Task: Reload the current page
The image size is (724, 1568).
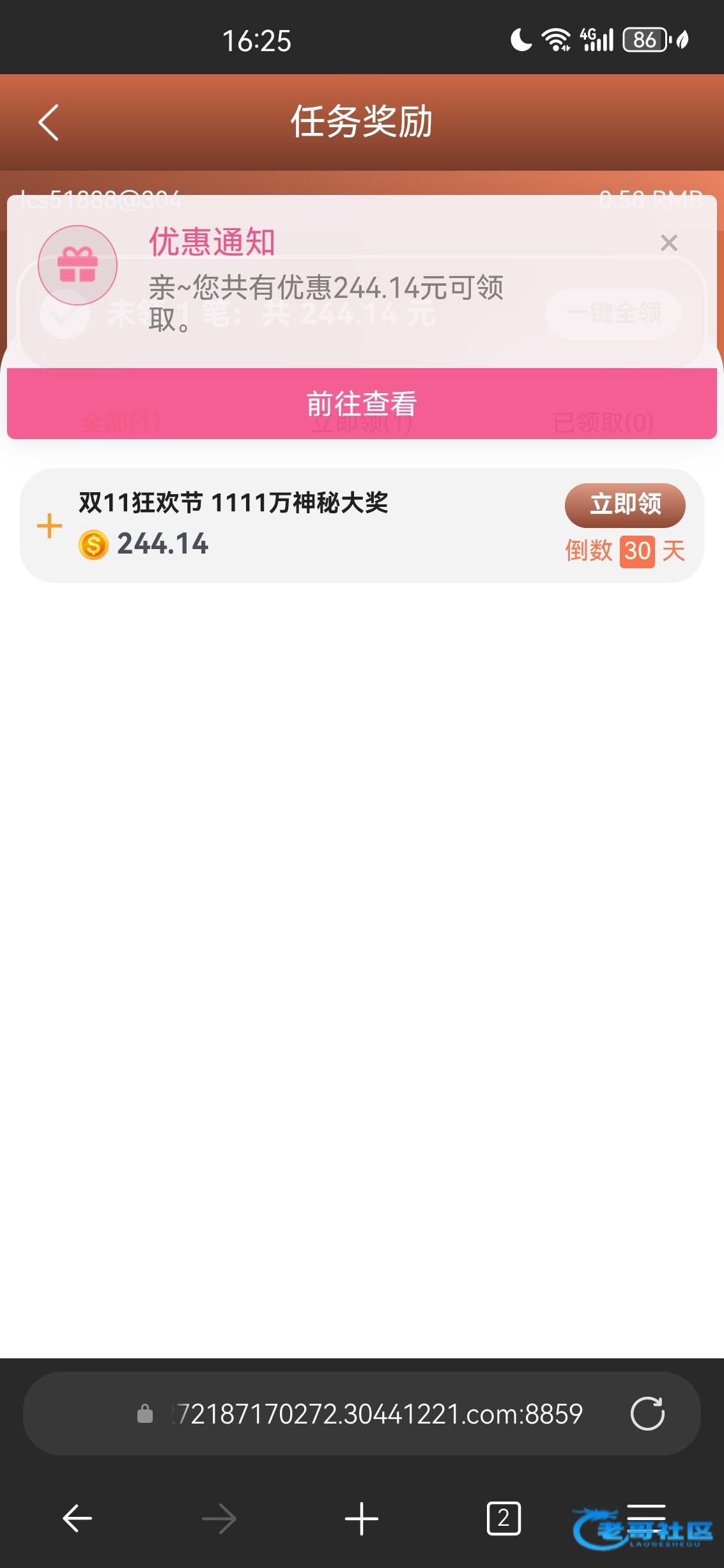Action: pos(647,1413)
